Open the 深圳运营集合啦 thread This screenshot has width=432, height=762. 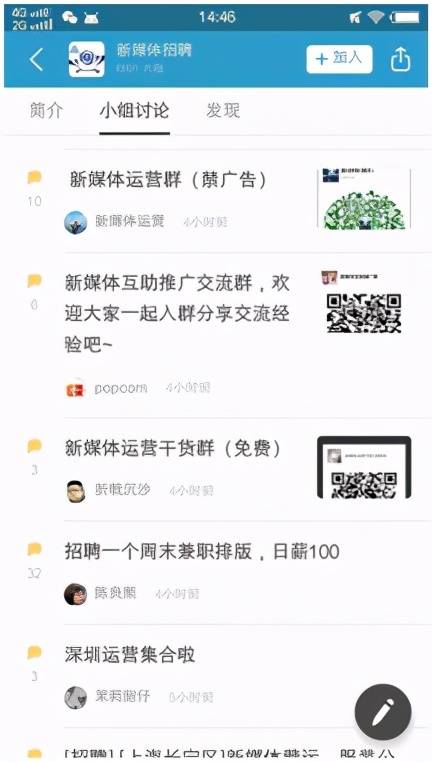130,655
